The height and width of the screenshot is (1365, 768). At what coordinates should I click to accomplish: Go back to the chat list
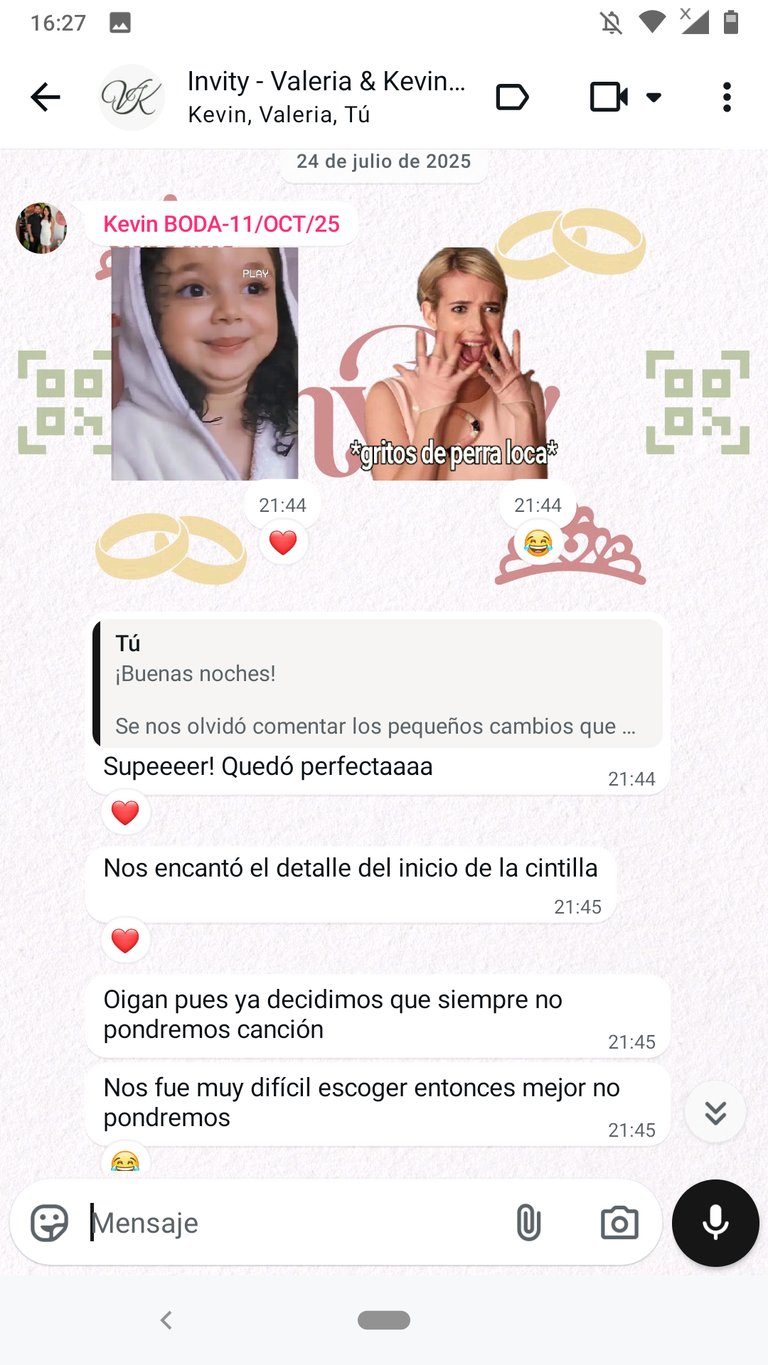point(45,97)
